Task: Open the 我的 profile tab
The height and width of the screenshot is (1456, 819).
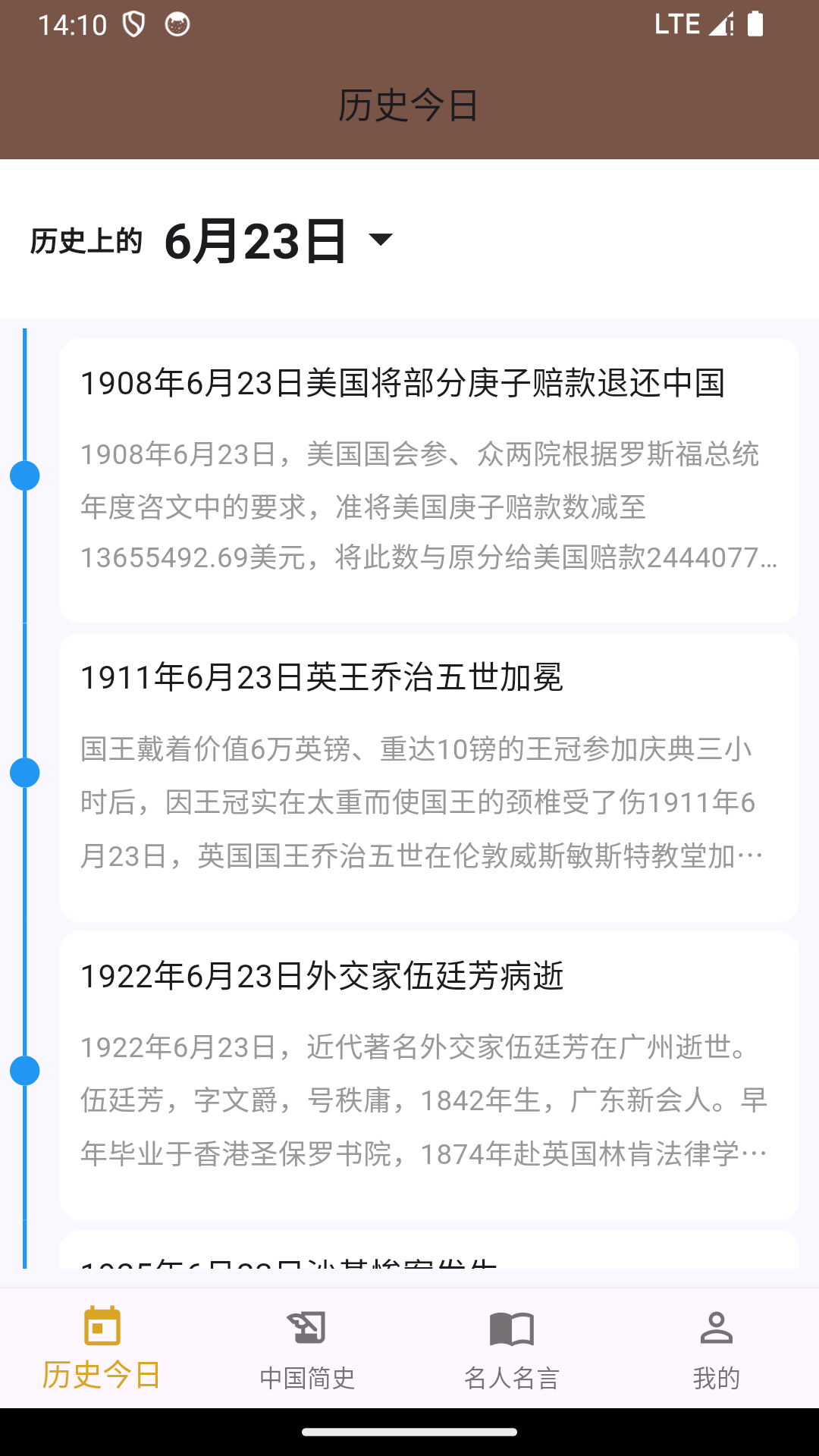Action: (x=716, y=1348)
